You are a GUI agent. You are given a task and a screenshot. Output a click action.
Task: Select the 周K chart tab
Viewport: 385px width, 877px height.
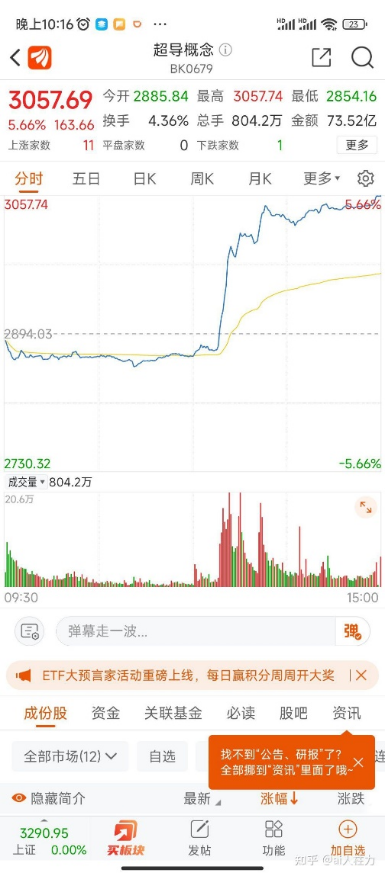click(x=202, y=178)
